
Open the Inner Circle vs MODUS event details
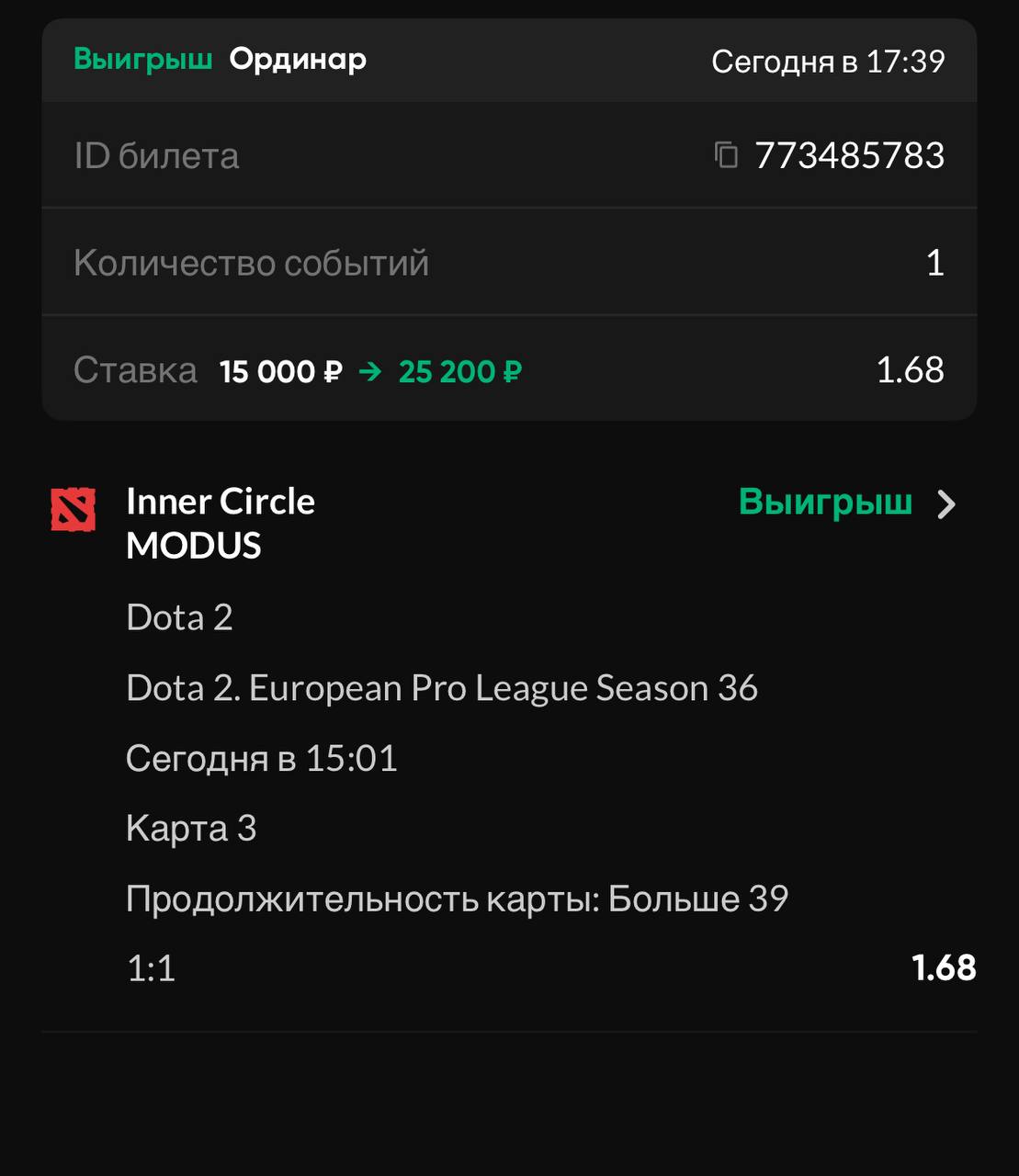[945, 504]
